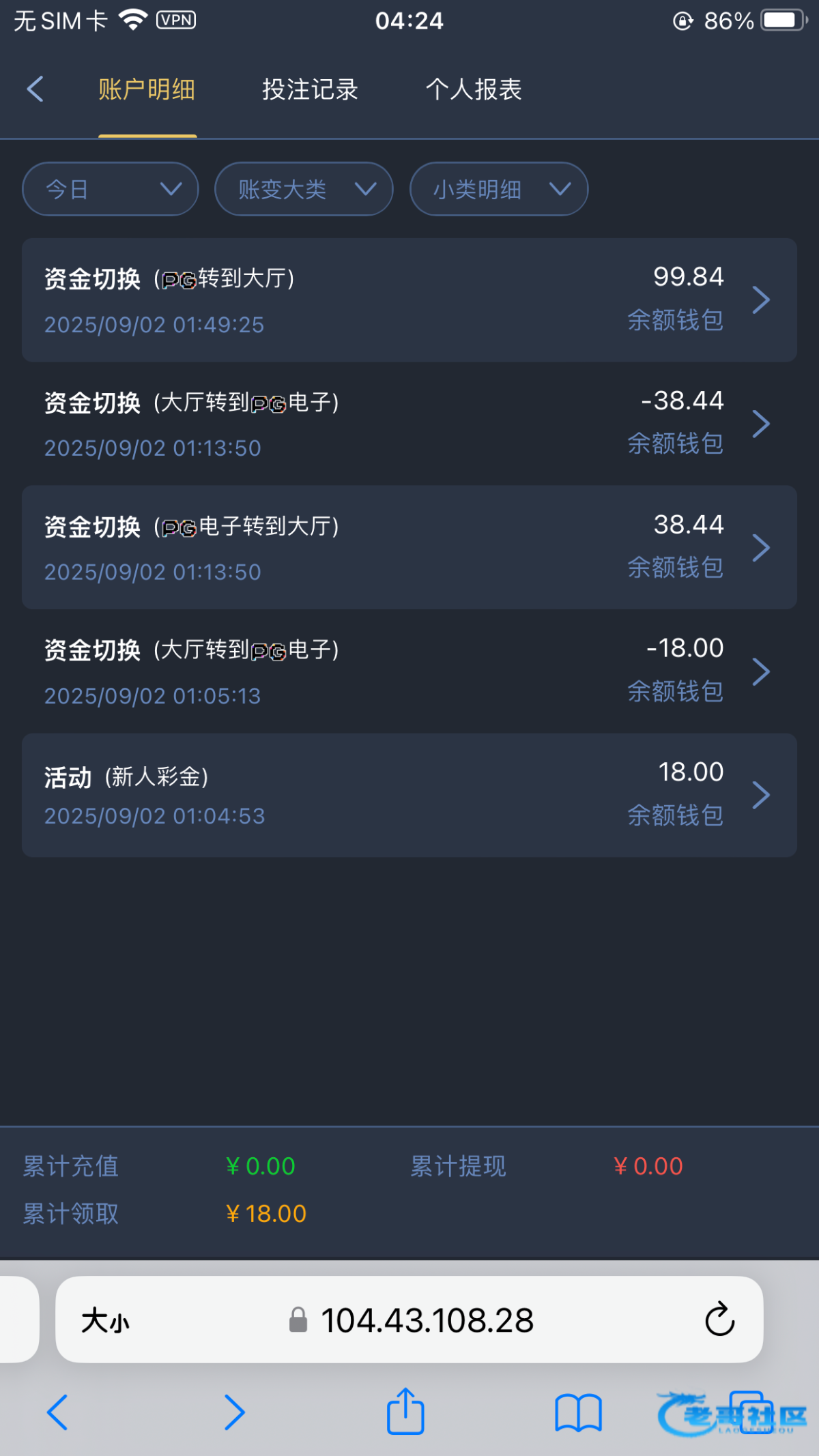The height and width of the screenshot is (1456, 819).
Task: Open Safari bookmarks book icon
Action: tap(578, 1413)
